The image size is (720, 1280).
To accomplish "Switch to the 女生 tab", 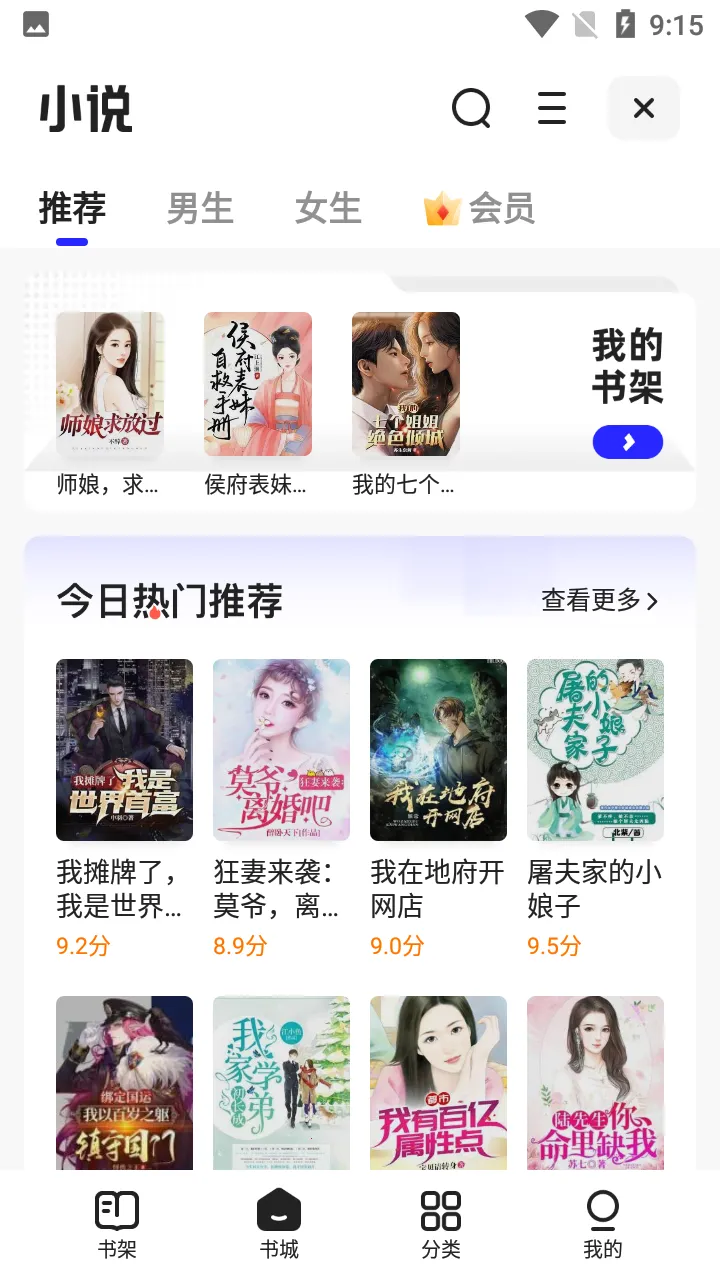I will click(x=328, y=209).
